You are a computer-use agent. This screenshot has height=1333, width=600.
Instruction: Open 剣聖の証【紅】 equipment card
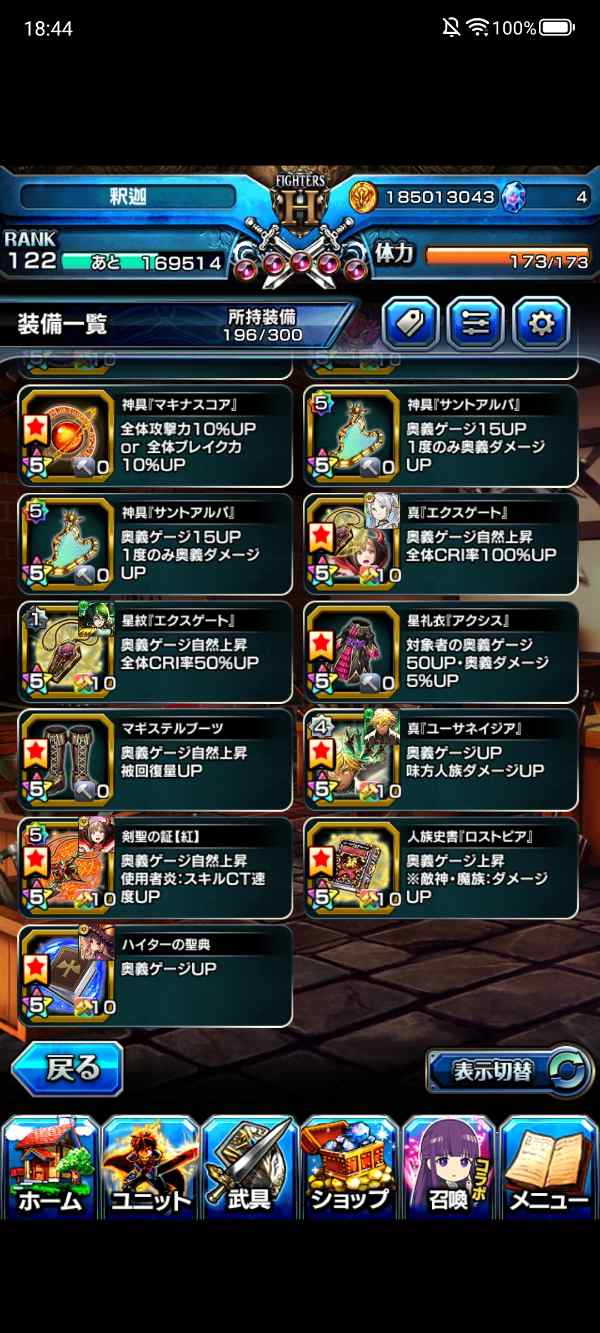pos(155,868)
